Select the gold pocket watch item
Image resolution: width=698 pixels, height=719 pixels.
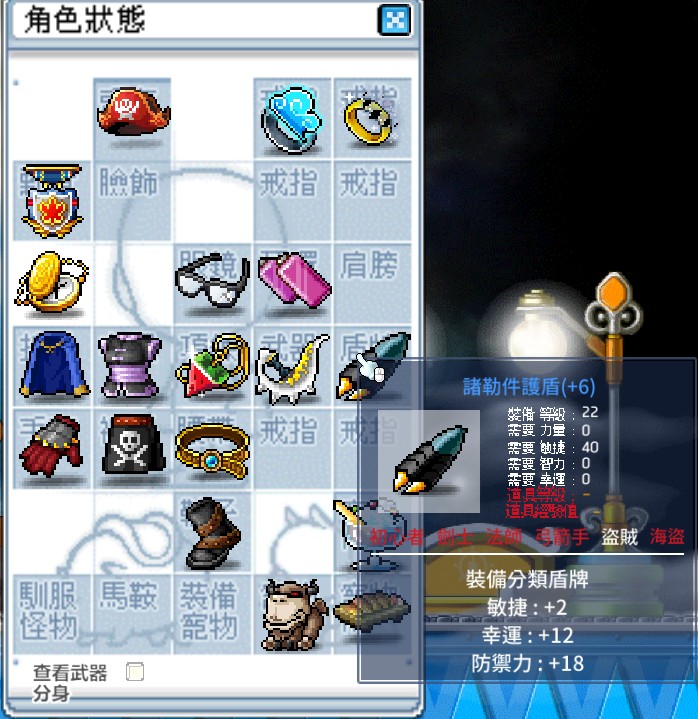pos(50,281)
